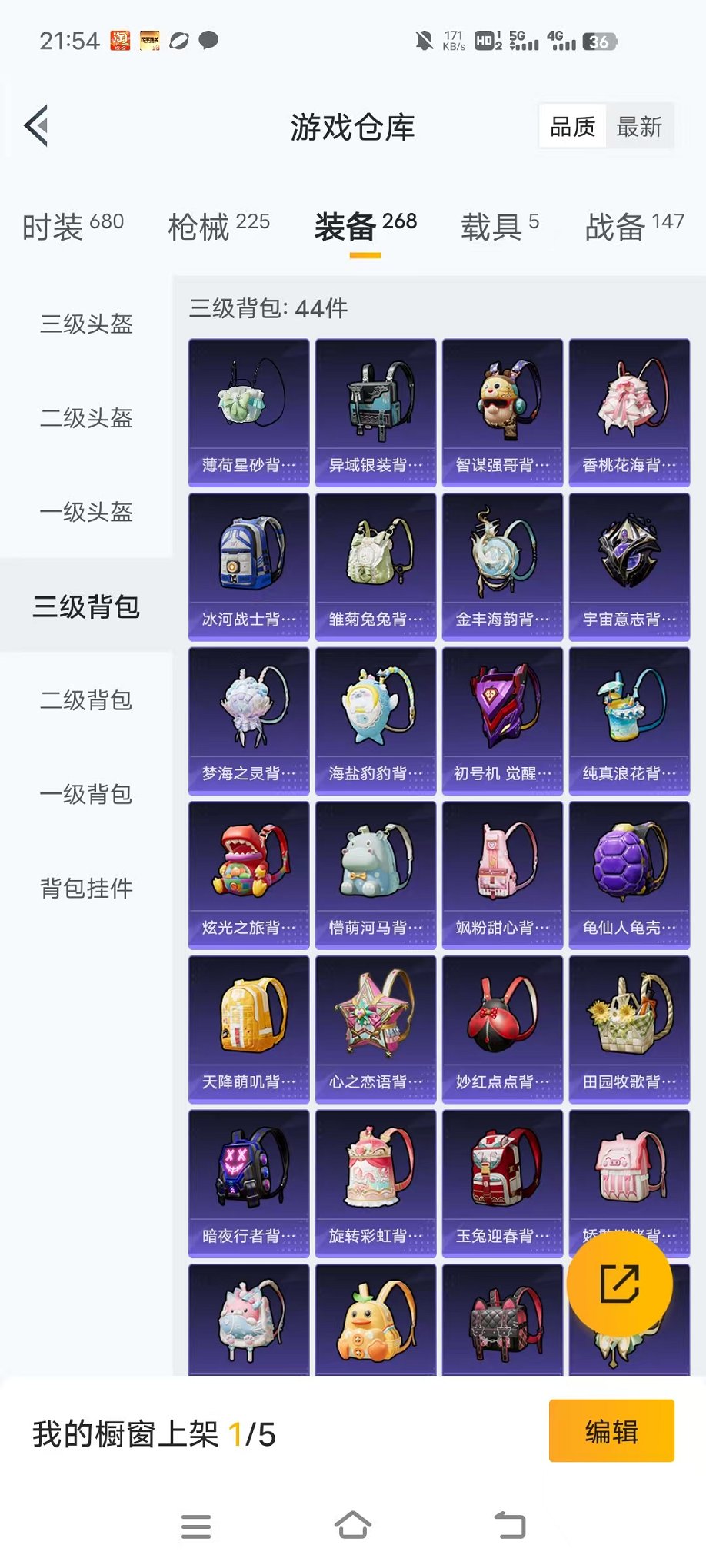Tap the 编辑 button
706x1568 pixels.
pyautogui.click(x=611, y=1430)
